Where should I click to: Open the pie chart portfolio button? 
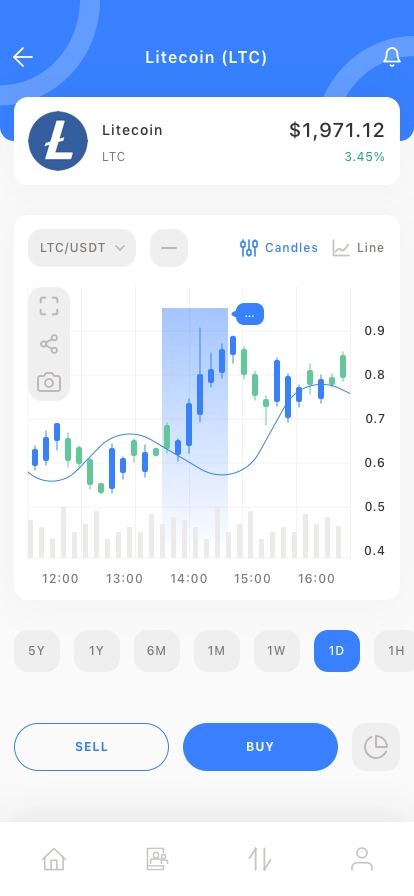[376, 747]
